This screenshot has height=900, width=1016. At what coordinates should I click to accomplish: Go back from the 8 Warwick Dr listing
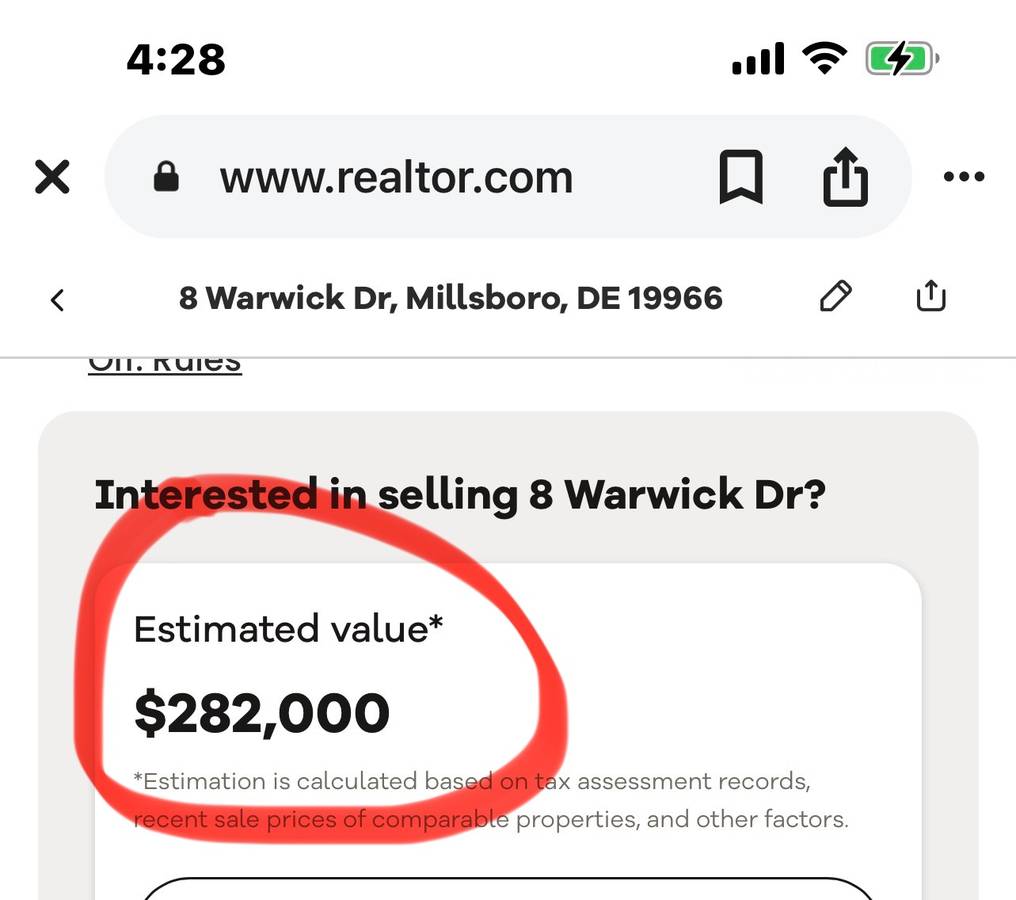point(58,299)
